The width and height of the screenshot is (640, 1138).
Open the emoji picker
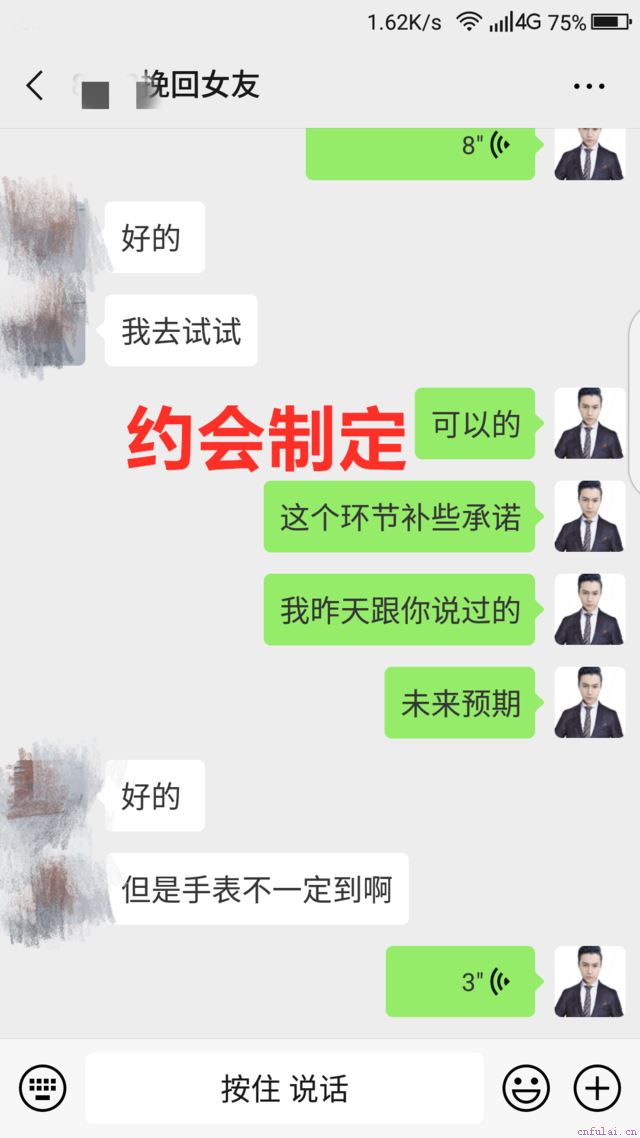tap(526, 1087)
